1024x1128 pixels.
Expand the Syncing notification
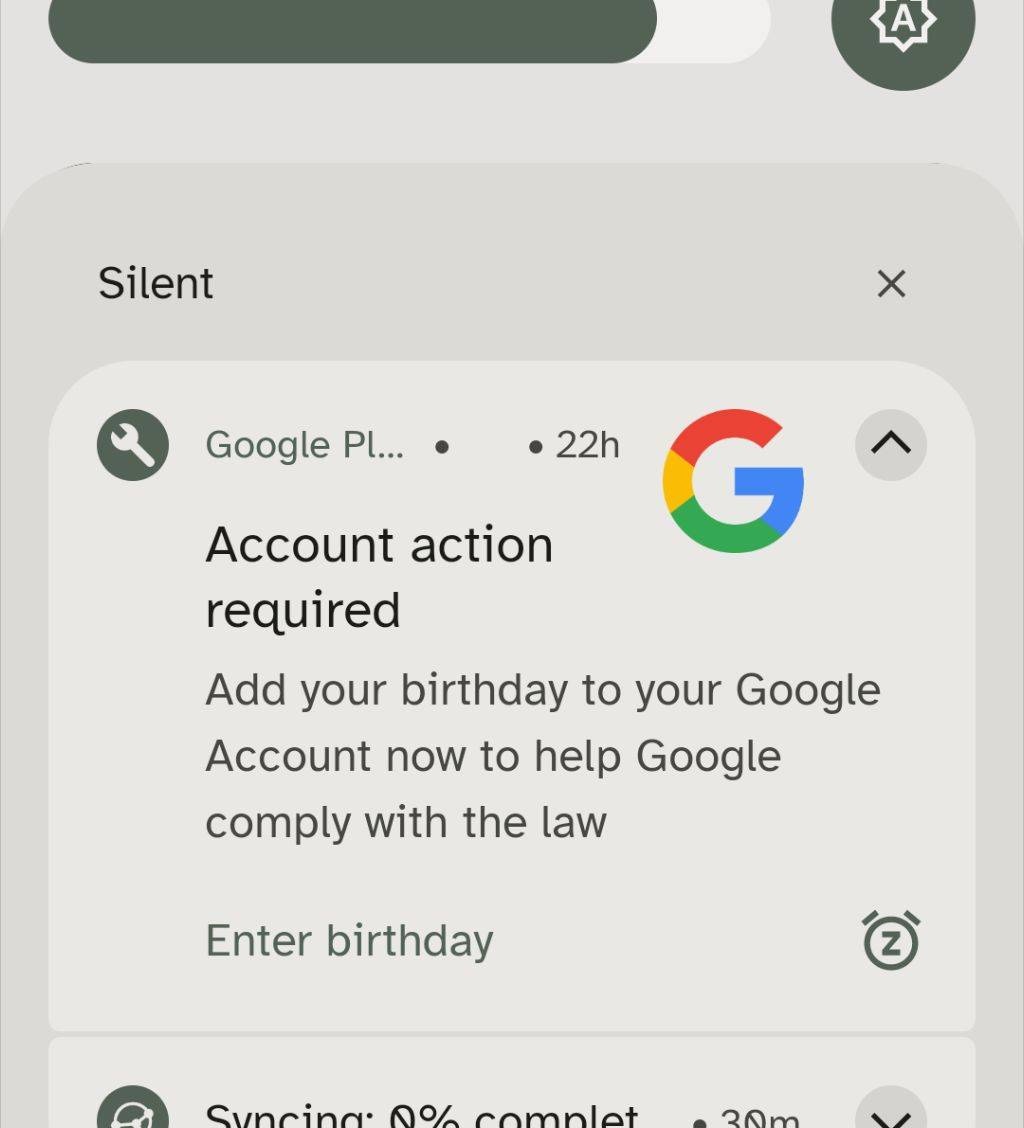pyautogui.click(x=890, y=1112)
